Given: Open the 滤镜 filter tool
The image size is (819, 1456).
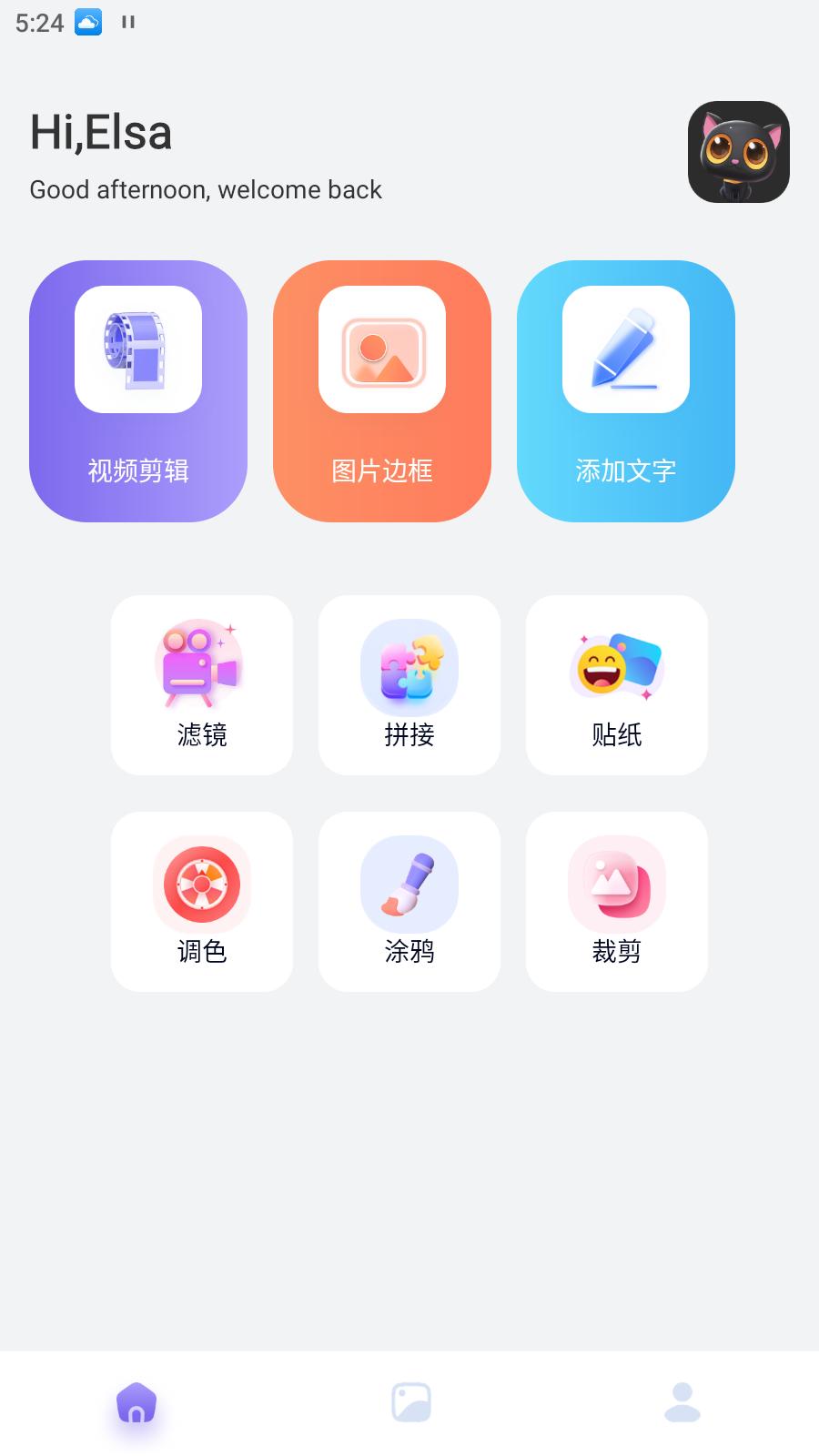Looking at the screenshot, I should (201, 684).
